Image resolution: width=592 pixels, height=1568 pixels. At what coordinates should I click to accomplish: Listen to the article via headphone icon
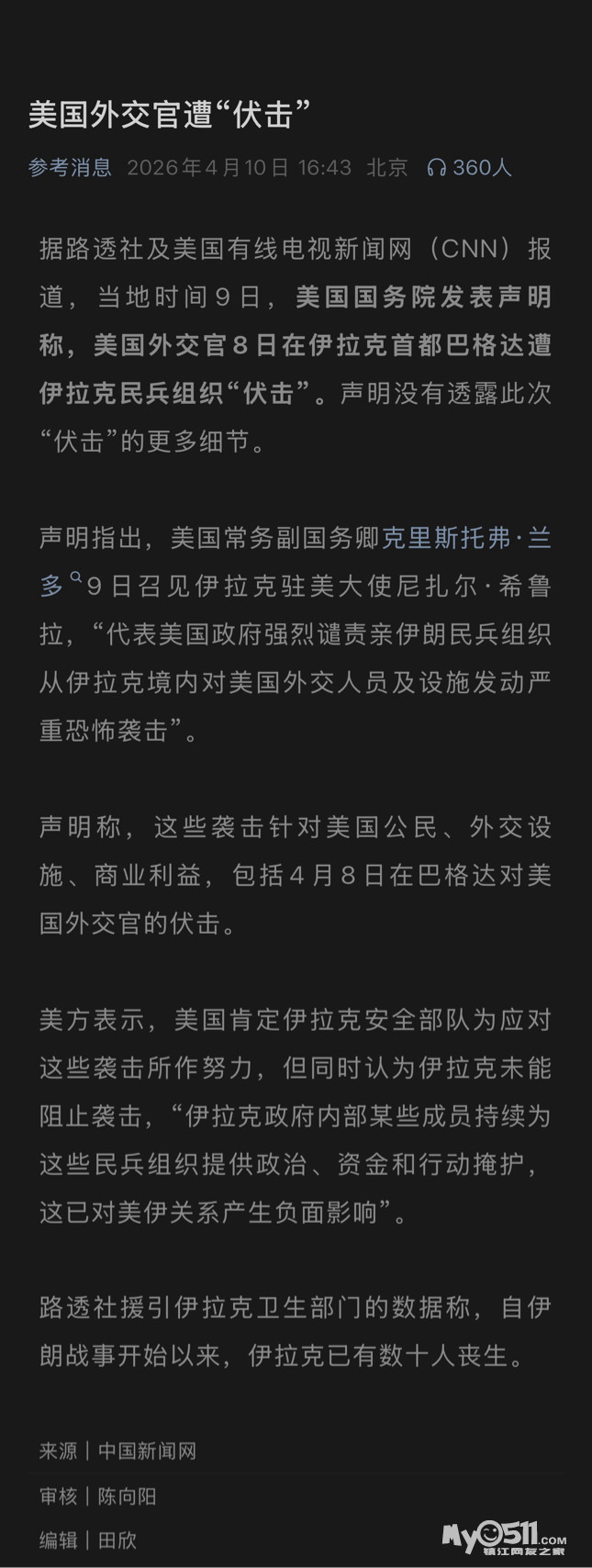click(437, 167)
